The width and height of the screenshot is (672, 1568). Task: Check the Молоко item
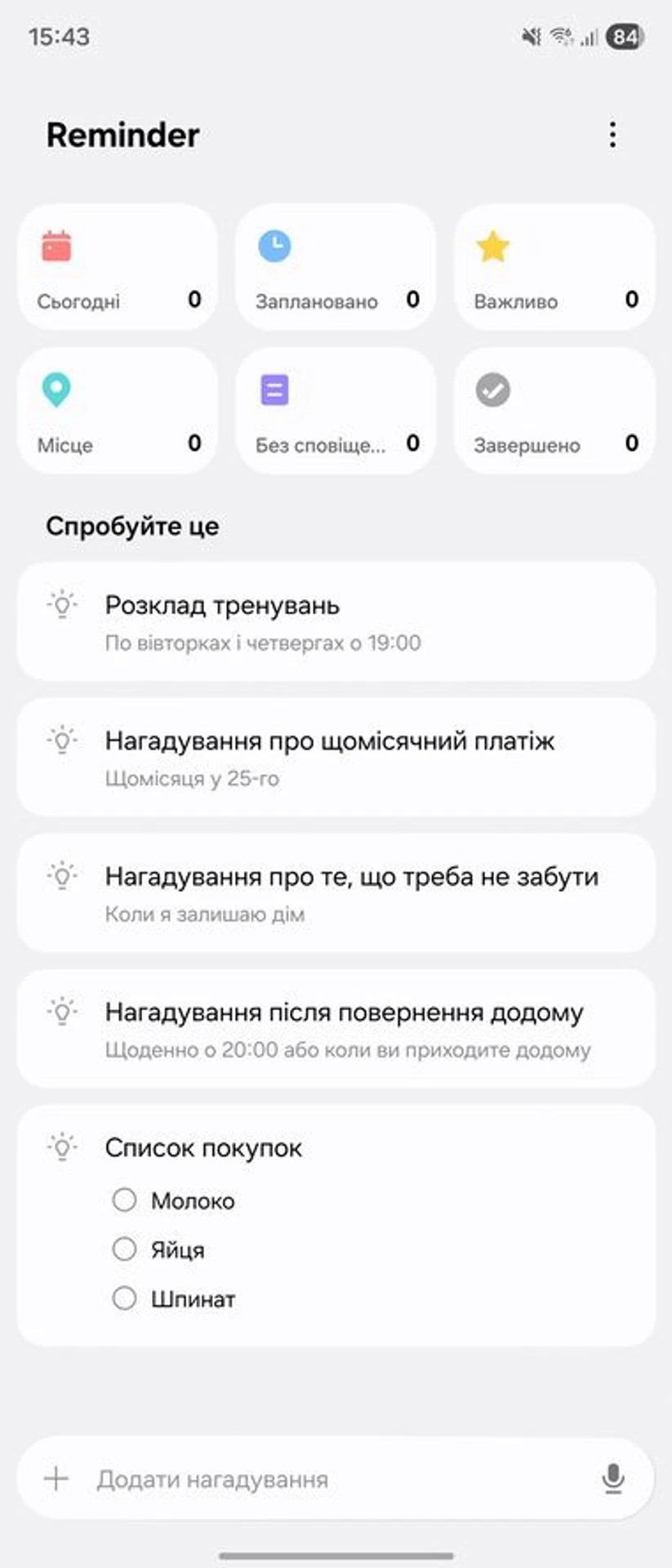[x=124, y=1200]
